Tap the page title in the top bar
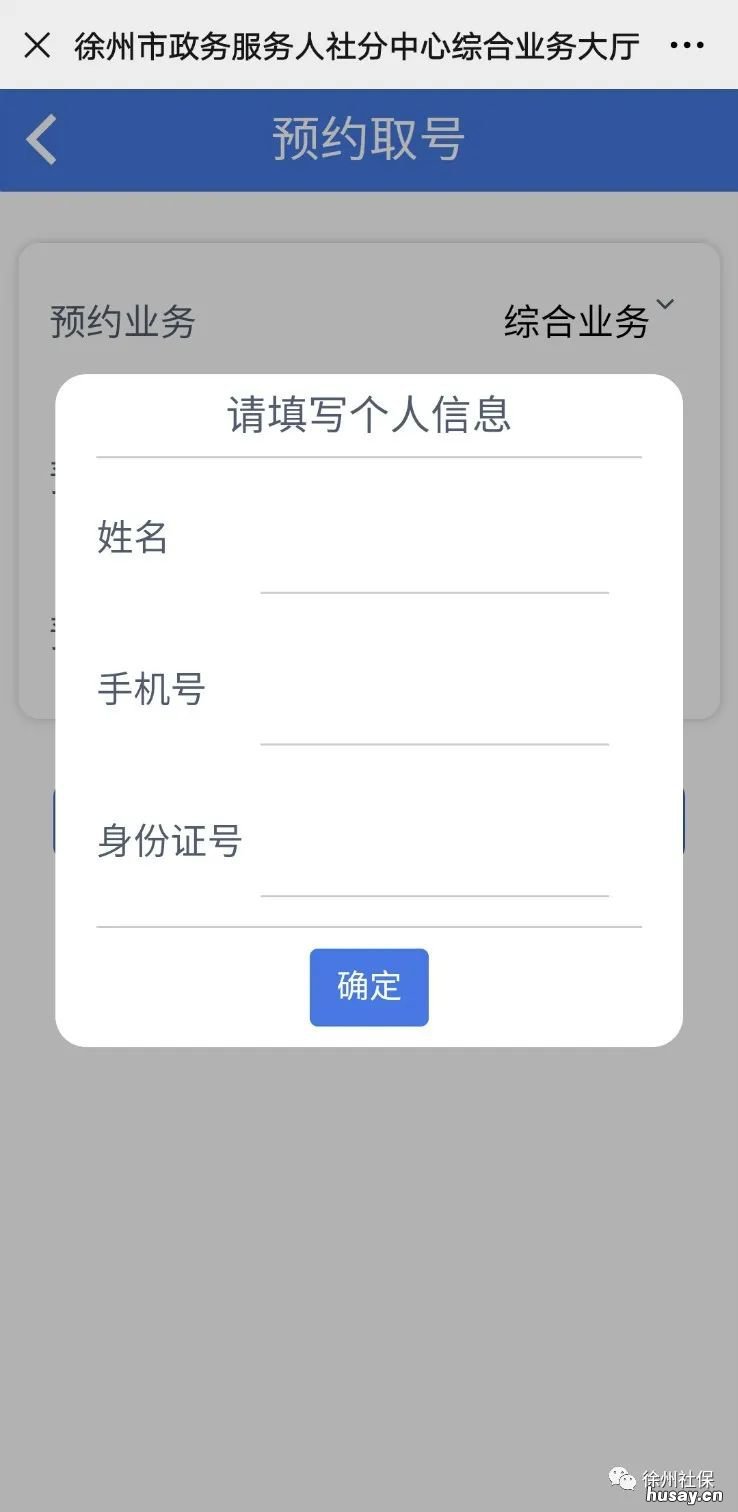 coord(355,45)
